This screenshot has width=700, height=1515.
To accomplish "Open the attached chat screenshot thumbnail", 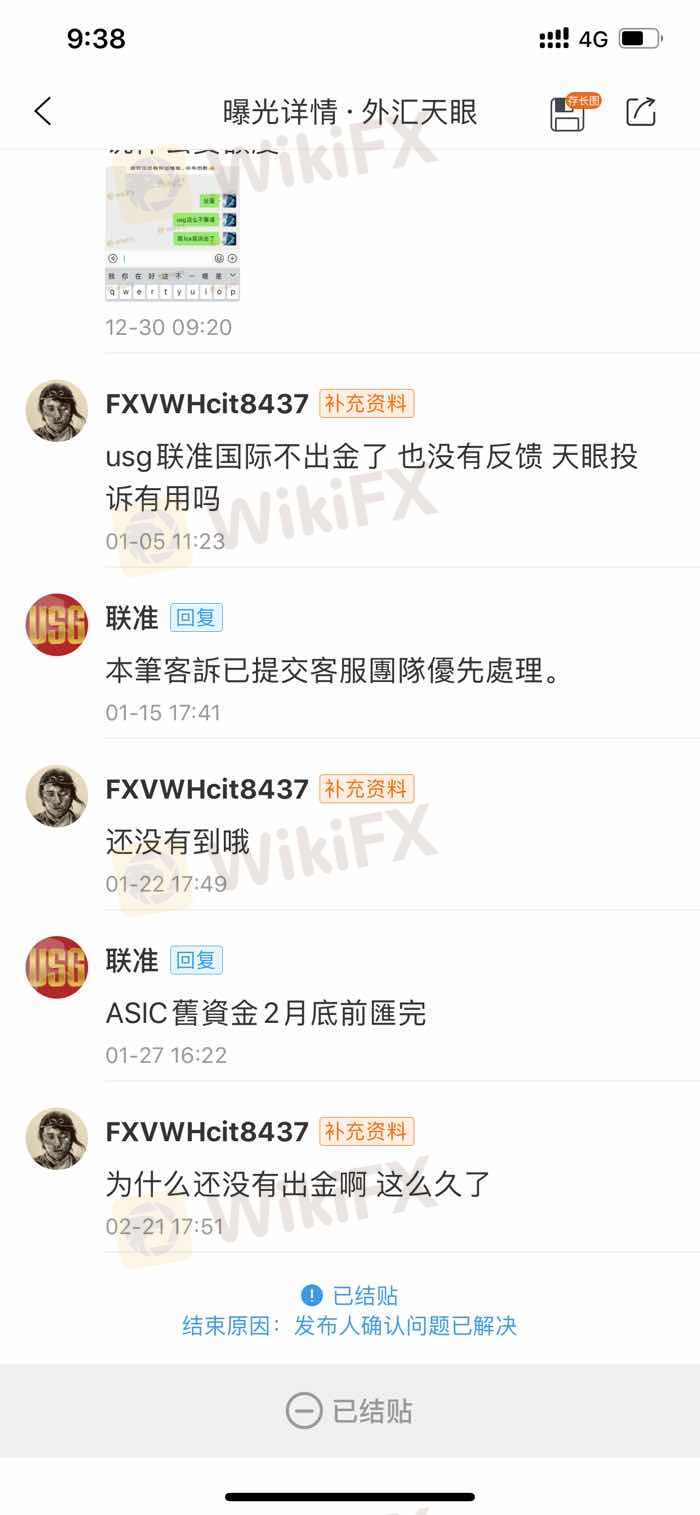I will point(172,234).
